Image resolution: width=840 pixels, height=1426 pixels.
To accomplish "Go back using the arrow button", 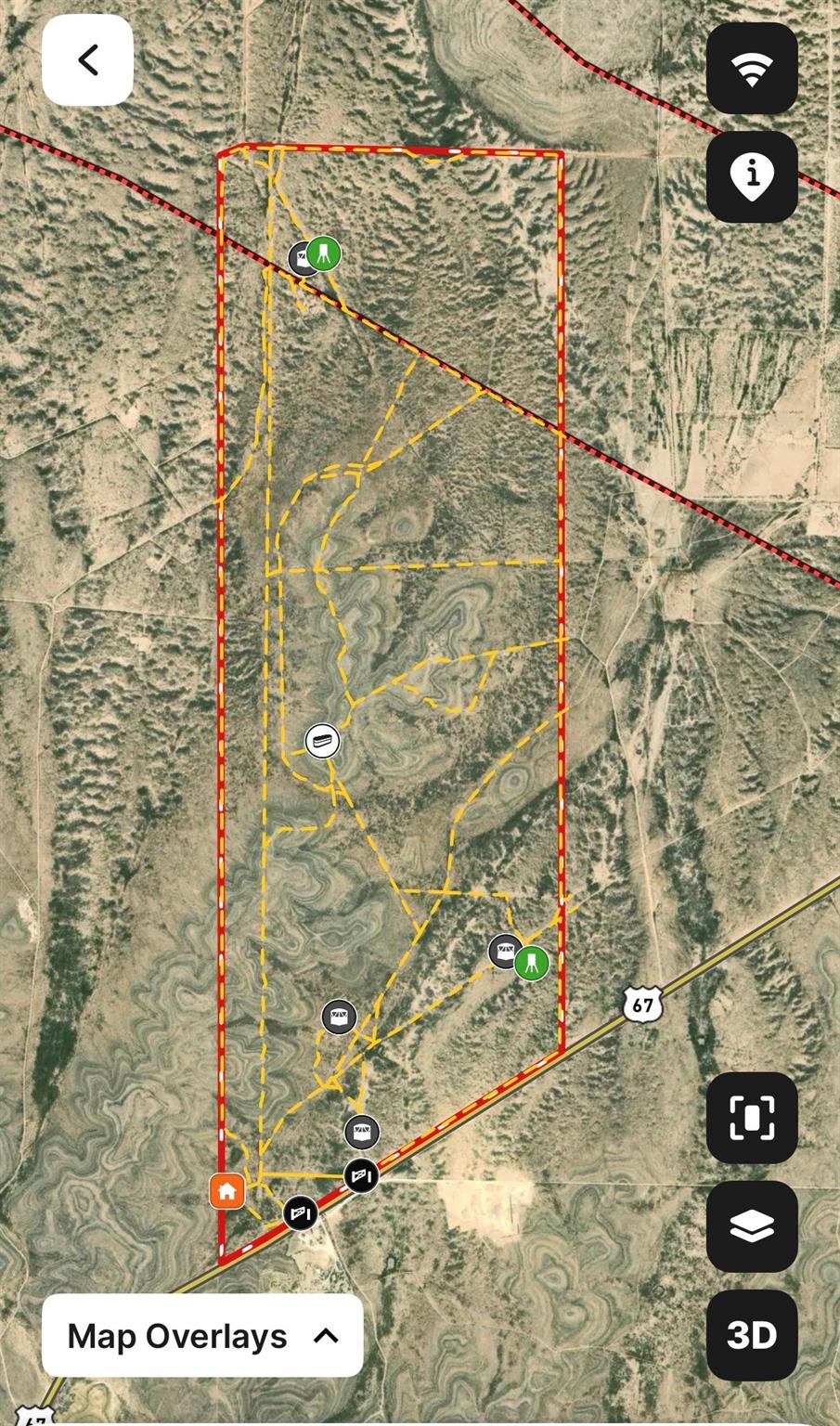I will pos(88,61).
